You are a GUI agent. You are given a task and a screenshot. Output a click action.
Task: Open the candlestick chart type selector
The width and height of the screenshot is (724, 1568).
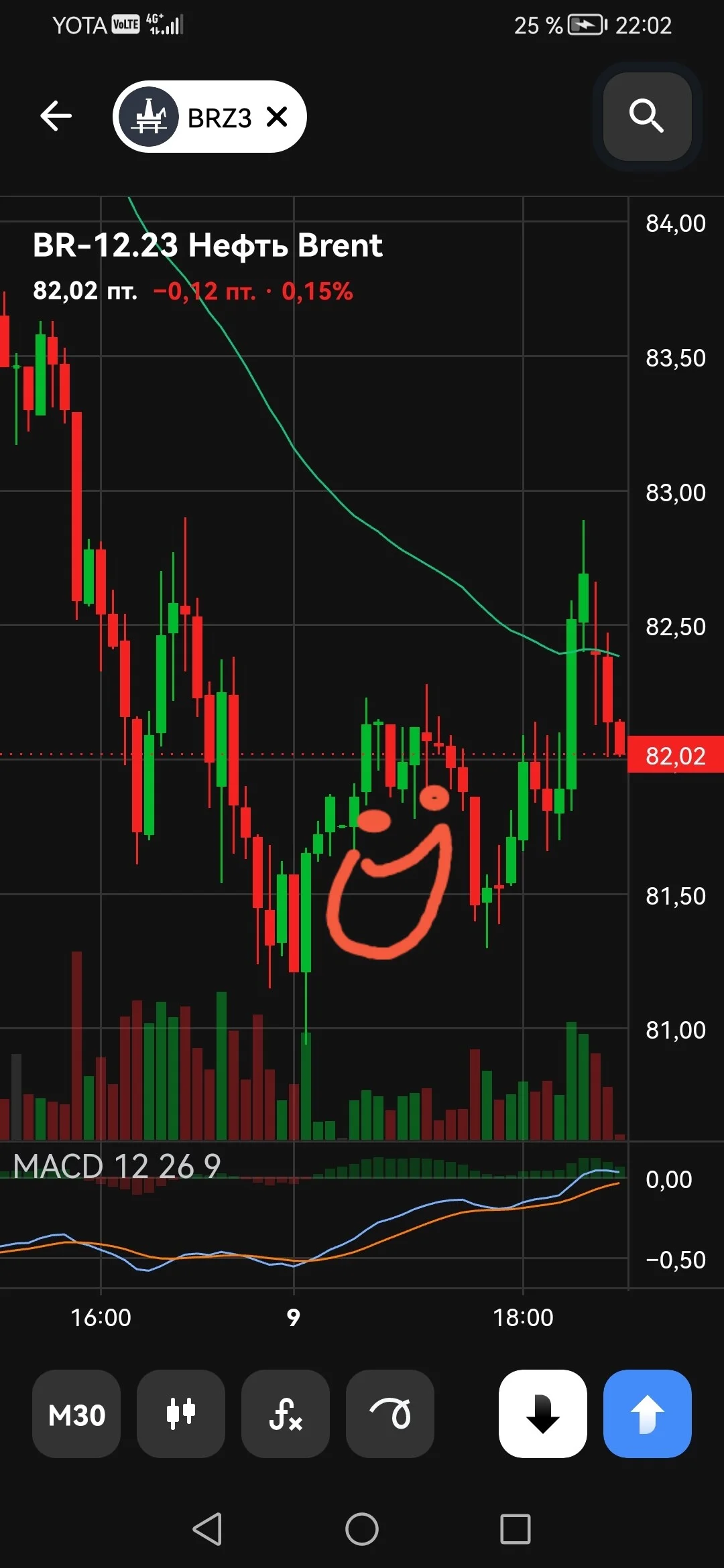181,1414
